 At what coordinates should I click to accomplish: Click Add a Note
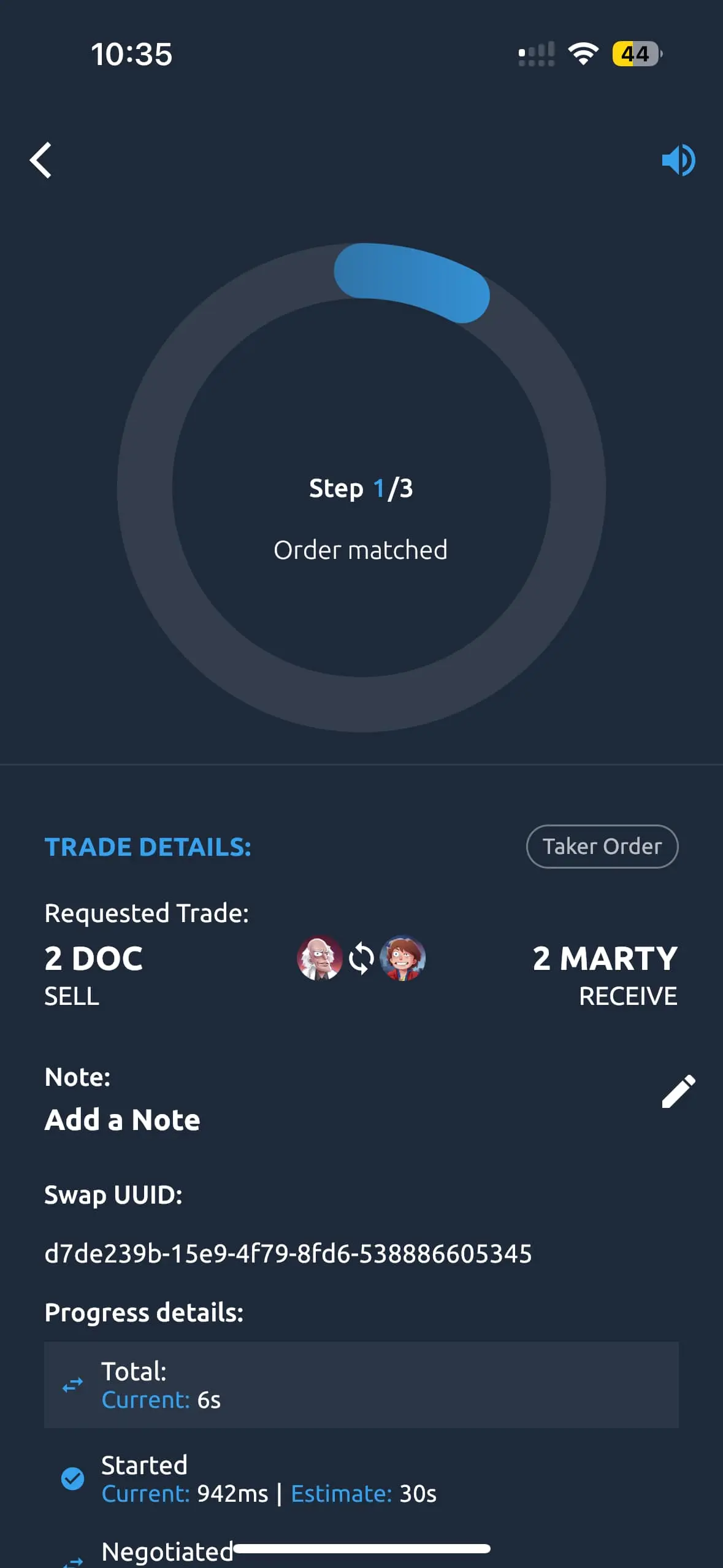121,1119
